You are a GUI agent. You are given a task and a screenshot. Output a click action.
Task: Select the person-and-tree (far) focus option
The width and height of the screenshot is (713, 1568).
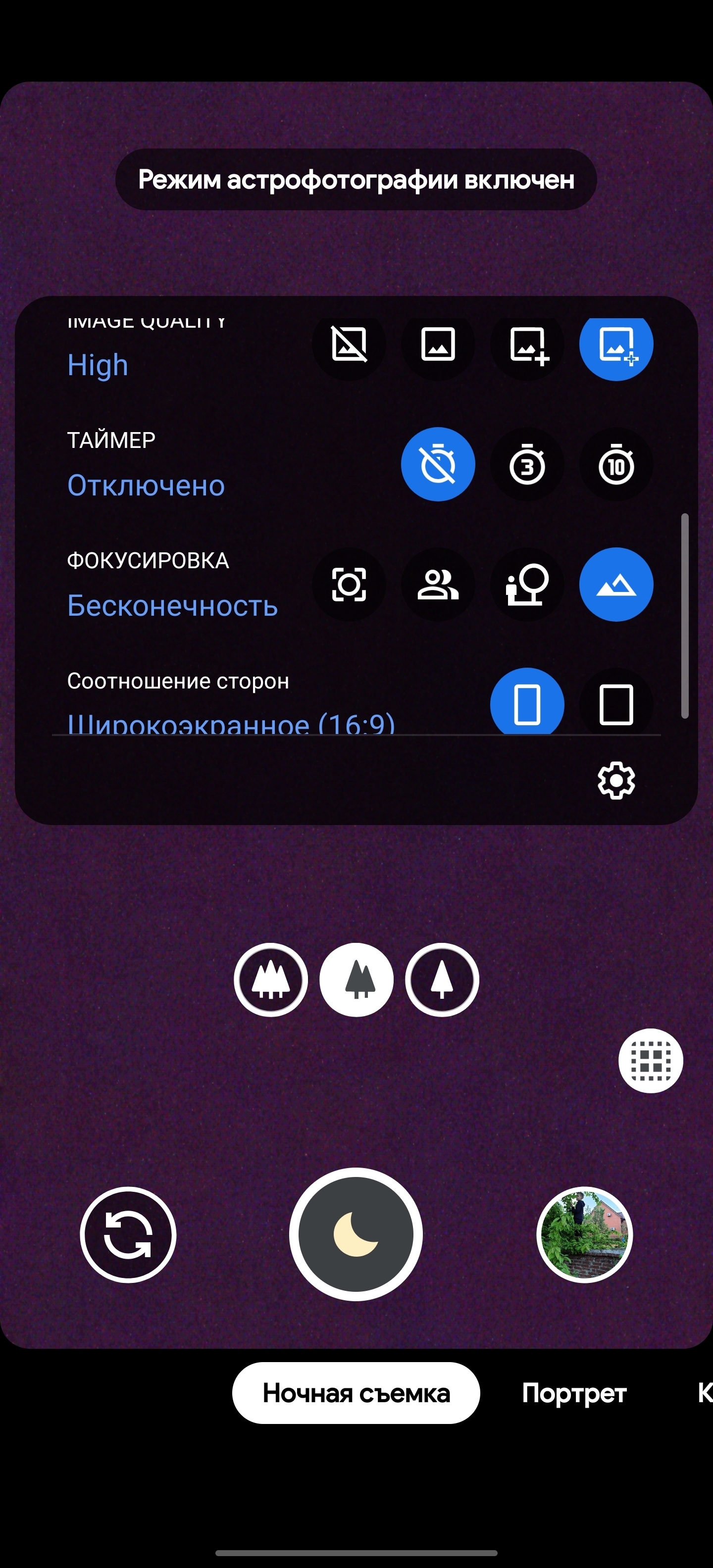tap(527, 585)
